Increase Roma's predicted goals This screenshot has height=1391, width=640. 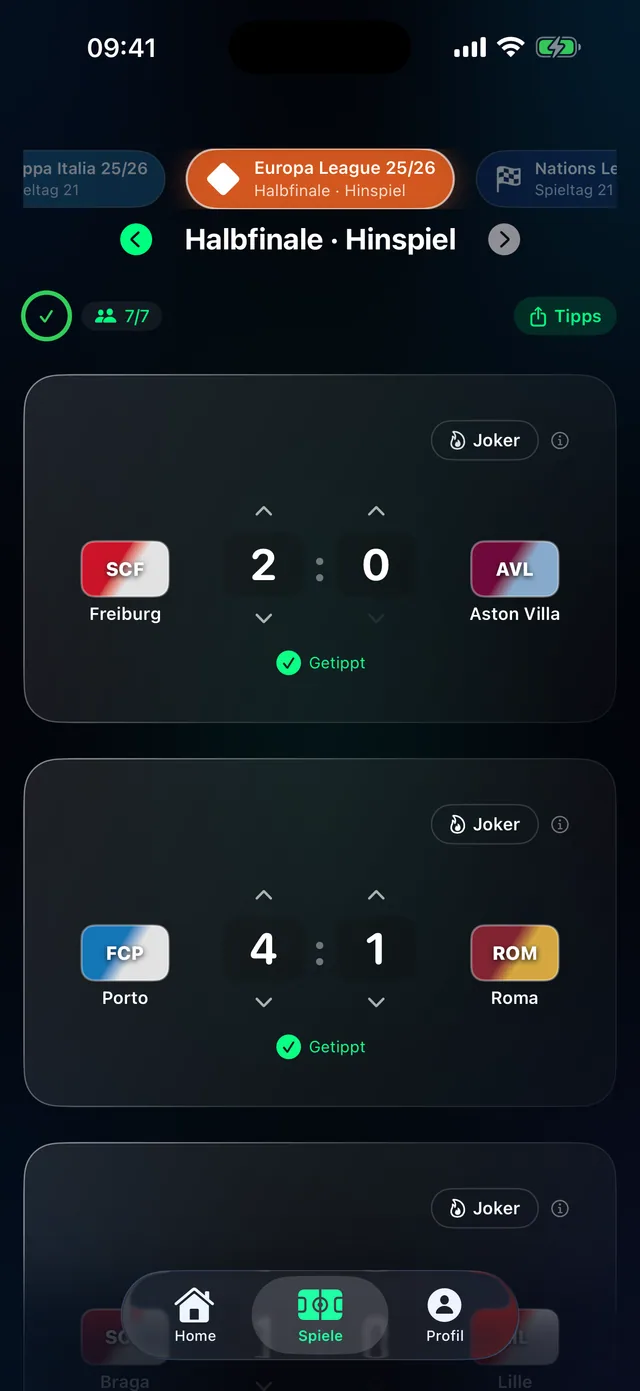tap(376, 895)
